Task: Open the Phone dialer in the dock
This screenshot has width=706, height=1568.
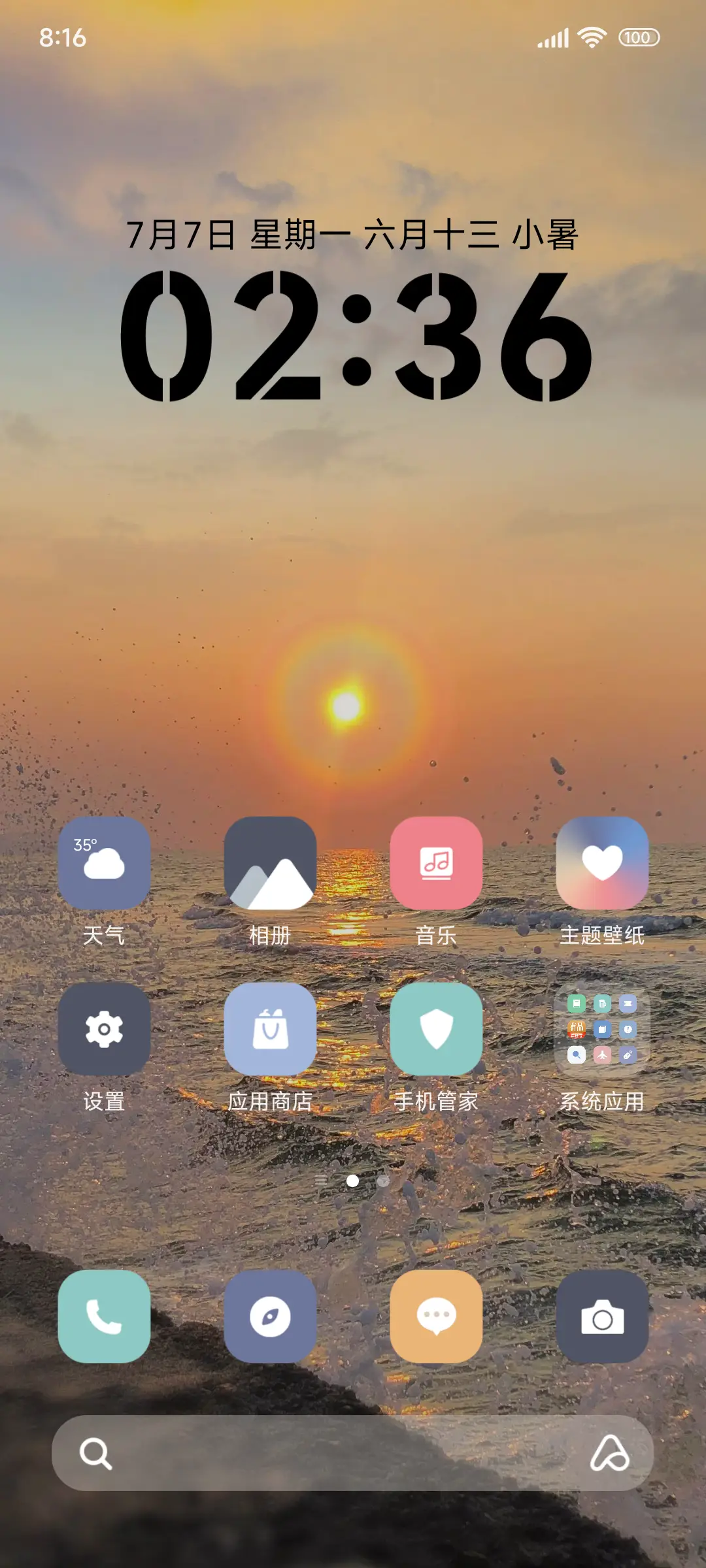Action: (105, 1320)
